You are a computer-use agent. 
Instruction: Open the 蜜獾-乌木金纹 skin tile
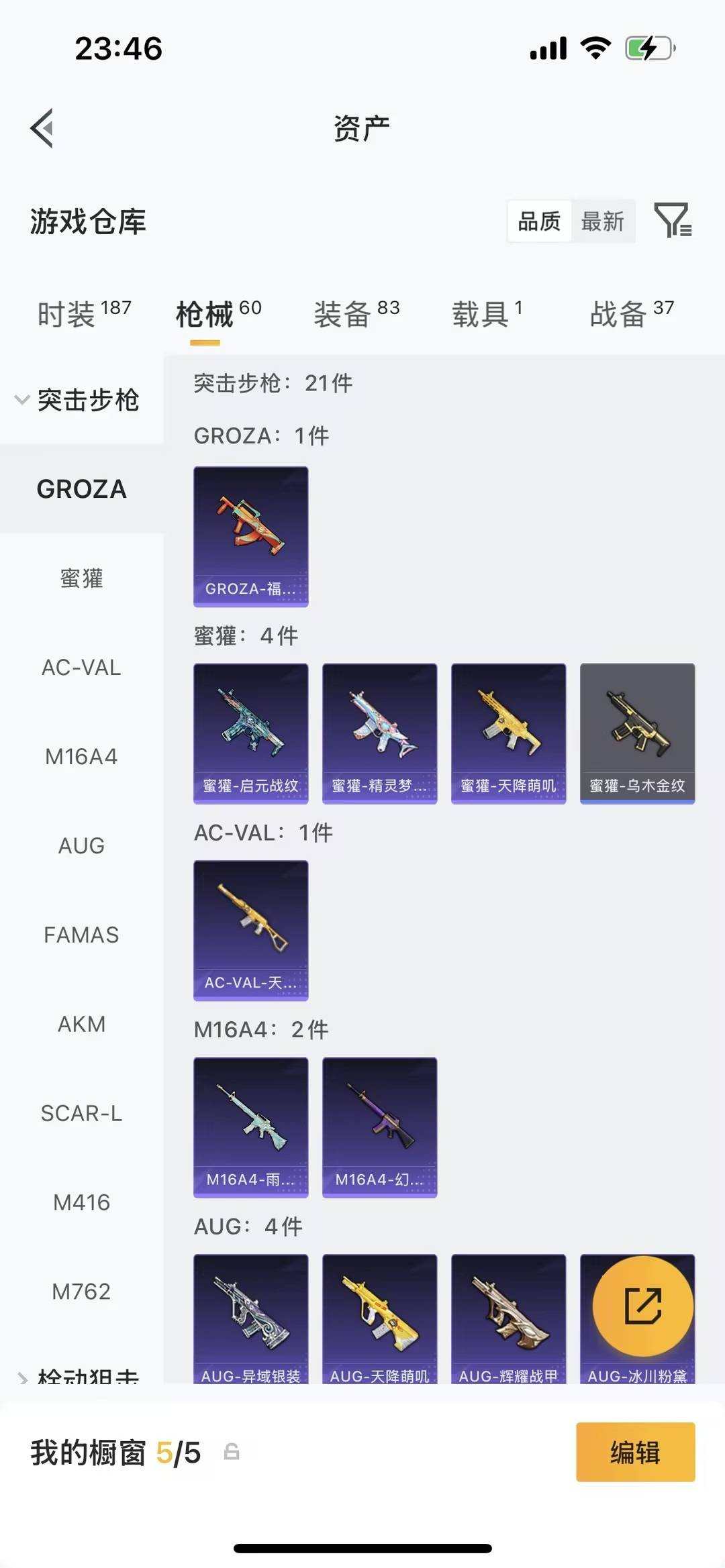pos(637,733)
